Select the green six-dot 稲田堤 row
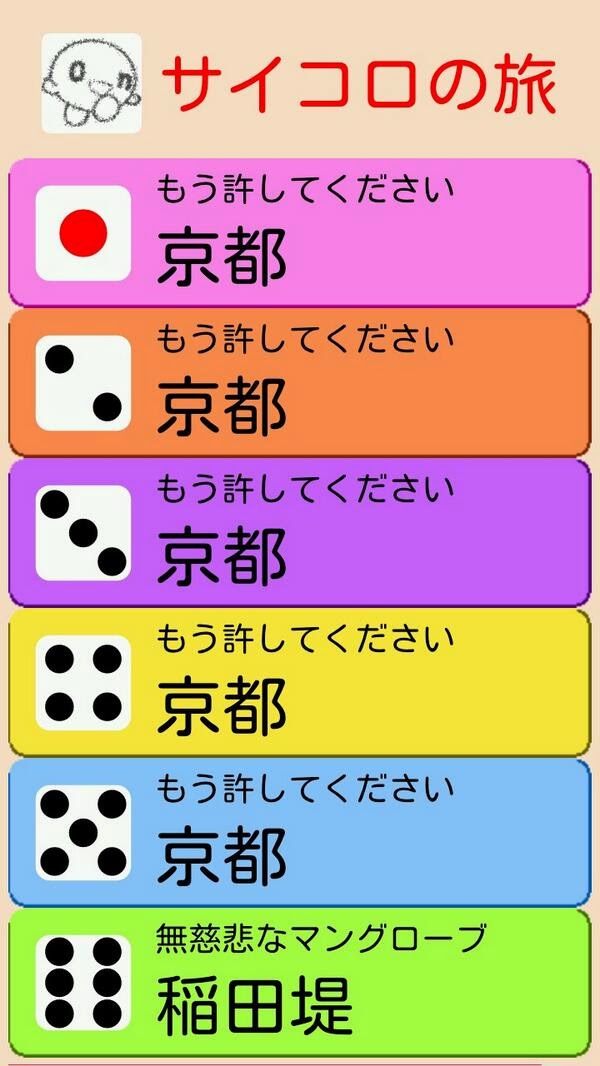 300,982
